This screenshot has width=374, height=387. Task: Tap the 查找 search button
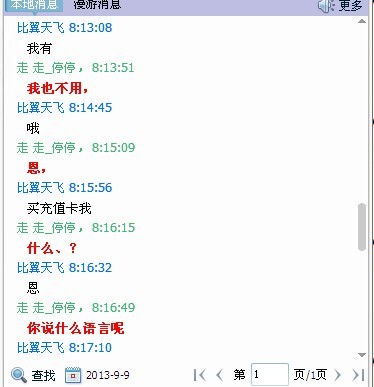tap(33, 375)
